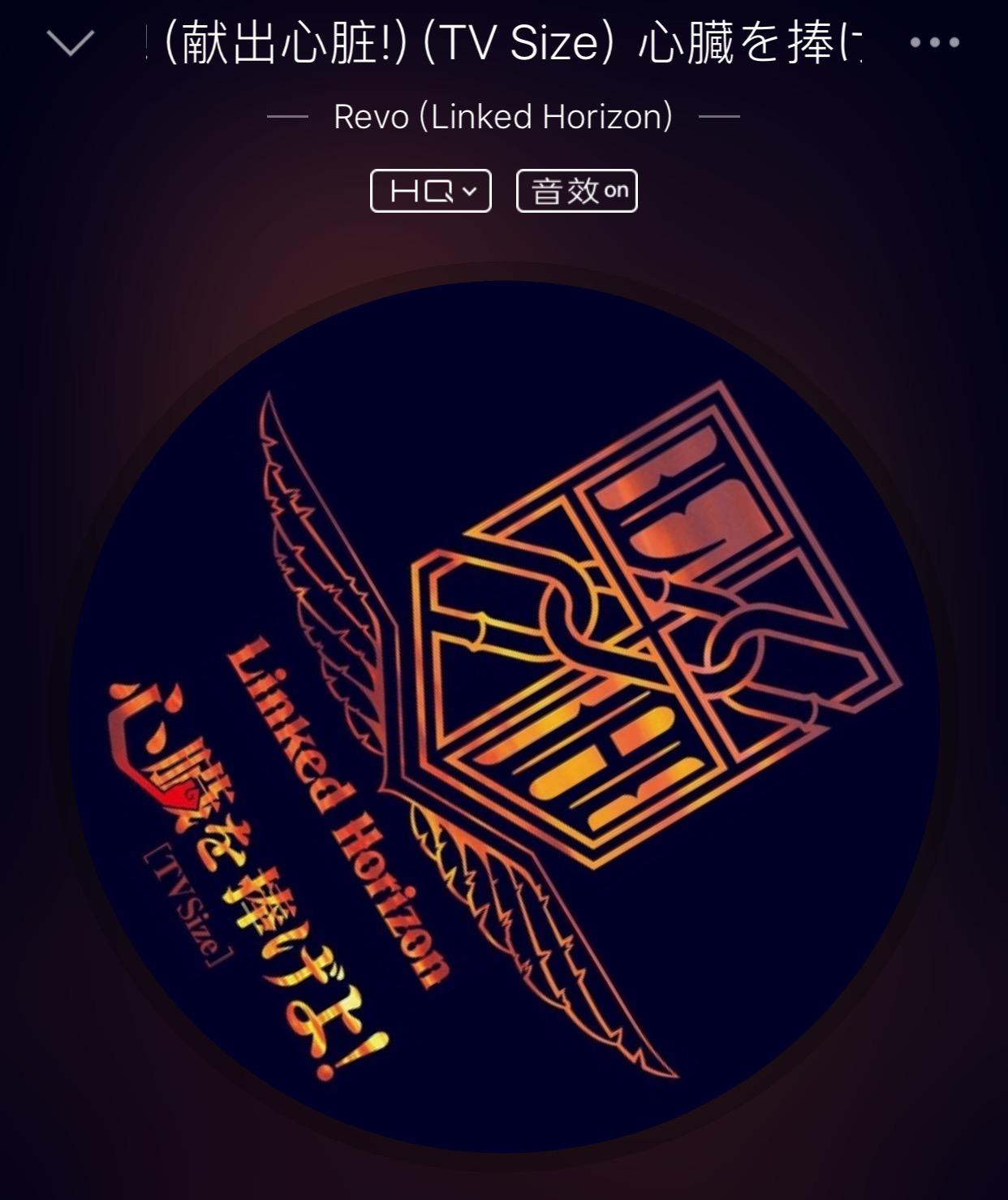Click the small "on" badge inside 音效 button
This screenshot has height=1200, width=1008.
(x=618, y=192)
